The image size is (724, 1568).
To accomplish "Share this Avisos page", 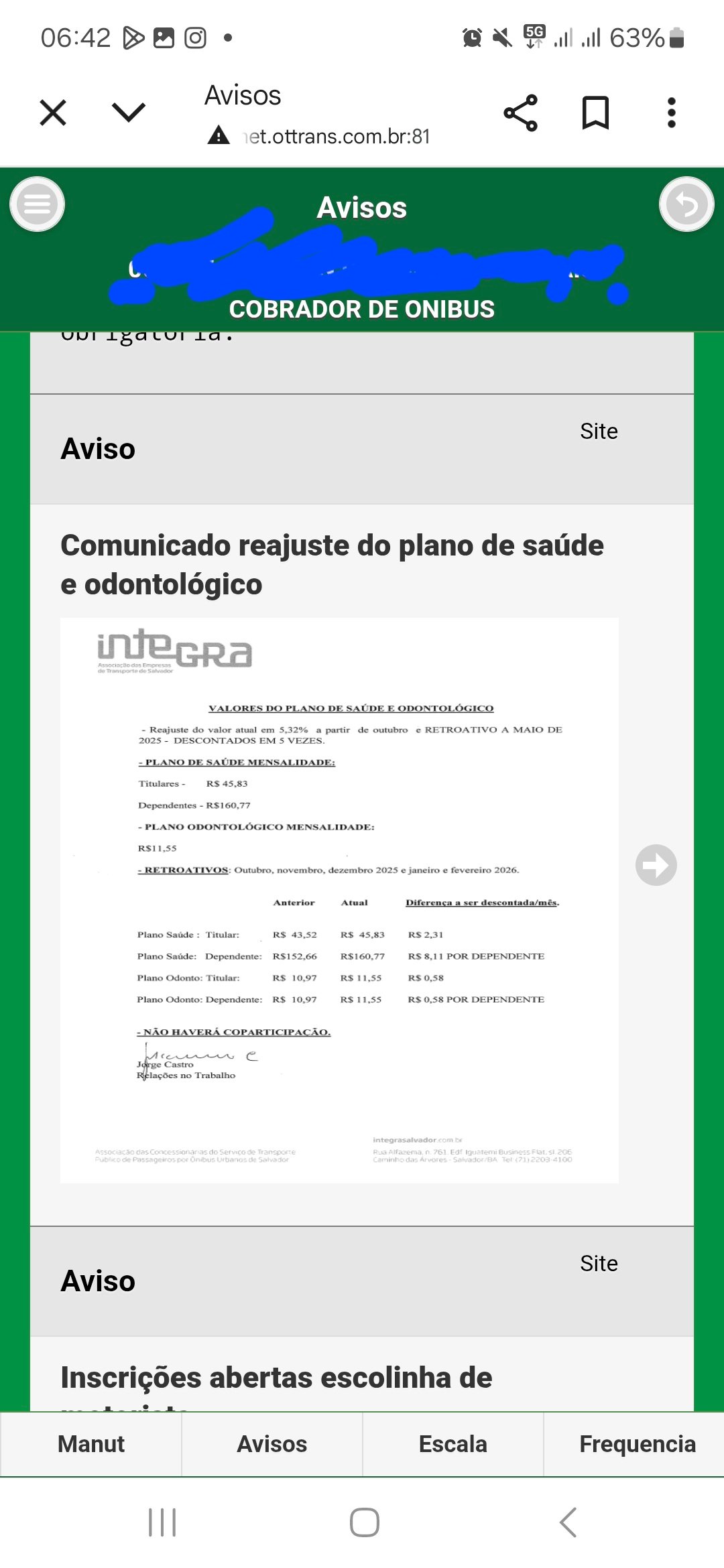I will 521,113.
